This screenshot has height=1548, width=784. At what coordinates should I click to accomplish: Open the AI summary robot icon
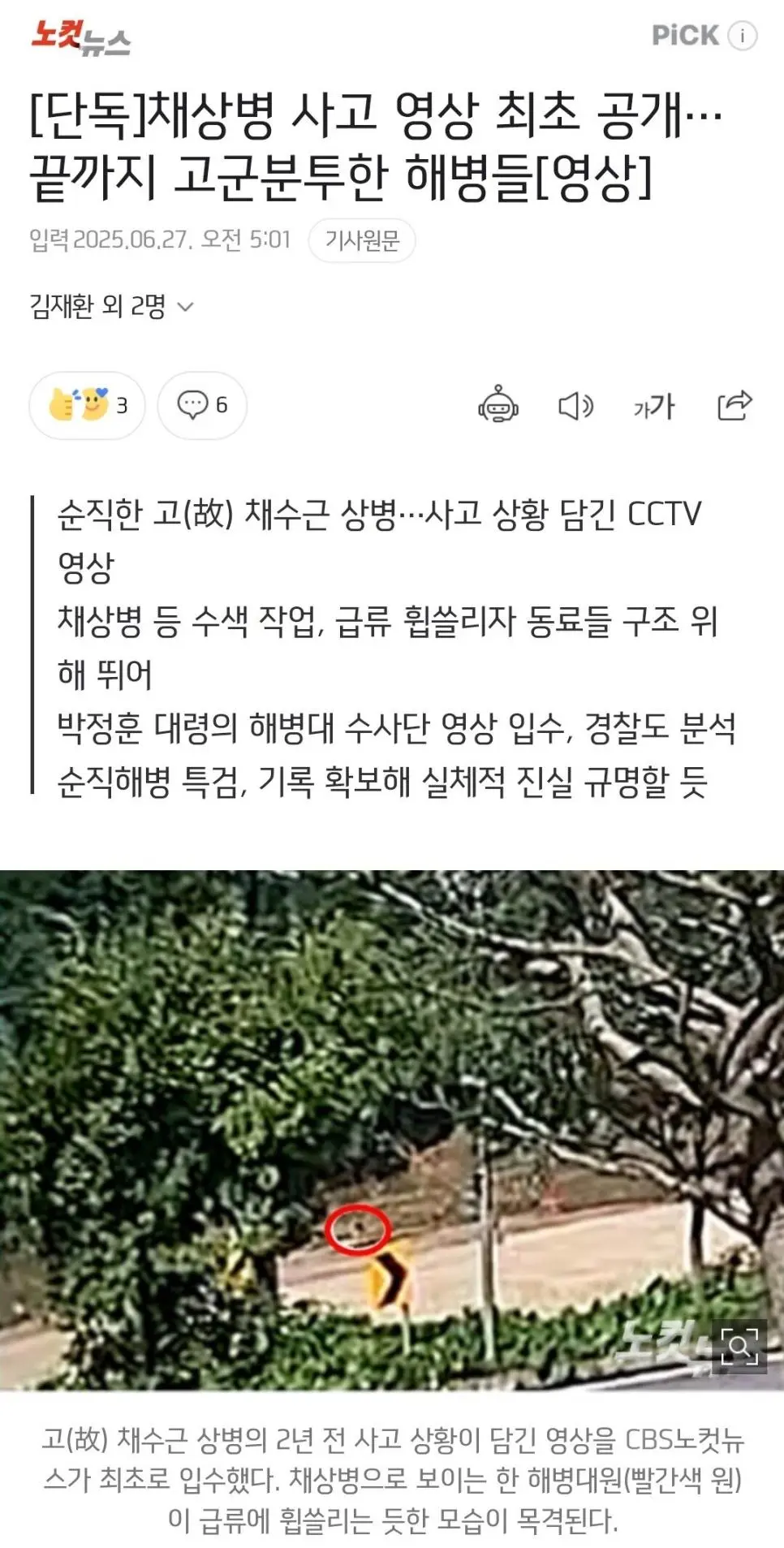[x=498, y=405]
